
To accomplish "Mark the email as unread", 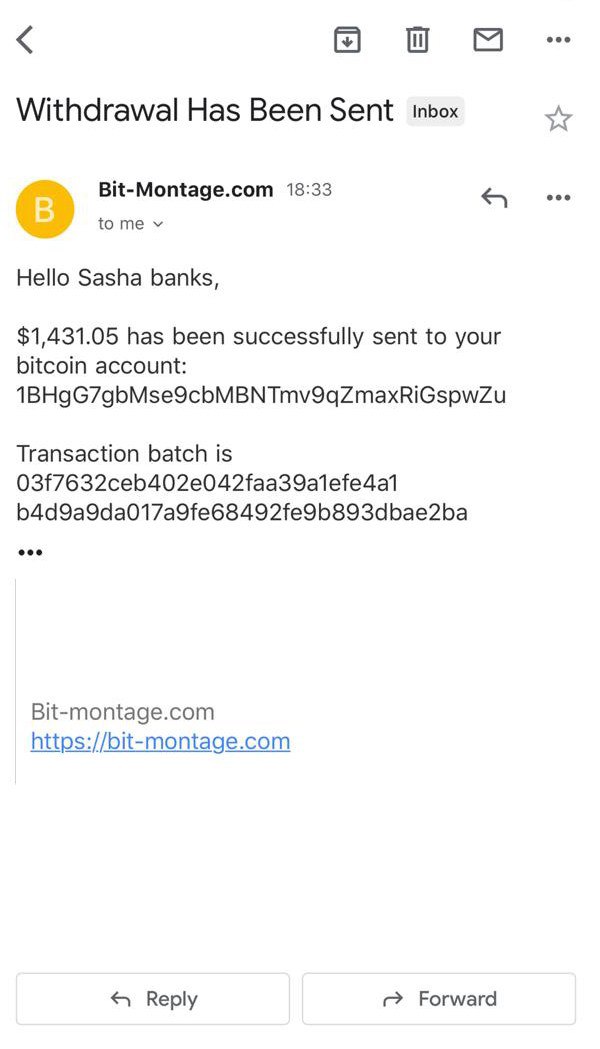I will point(487,40).
